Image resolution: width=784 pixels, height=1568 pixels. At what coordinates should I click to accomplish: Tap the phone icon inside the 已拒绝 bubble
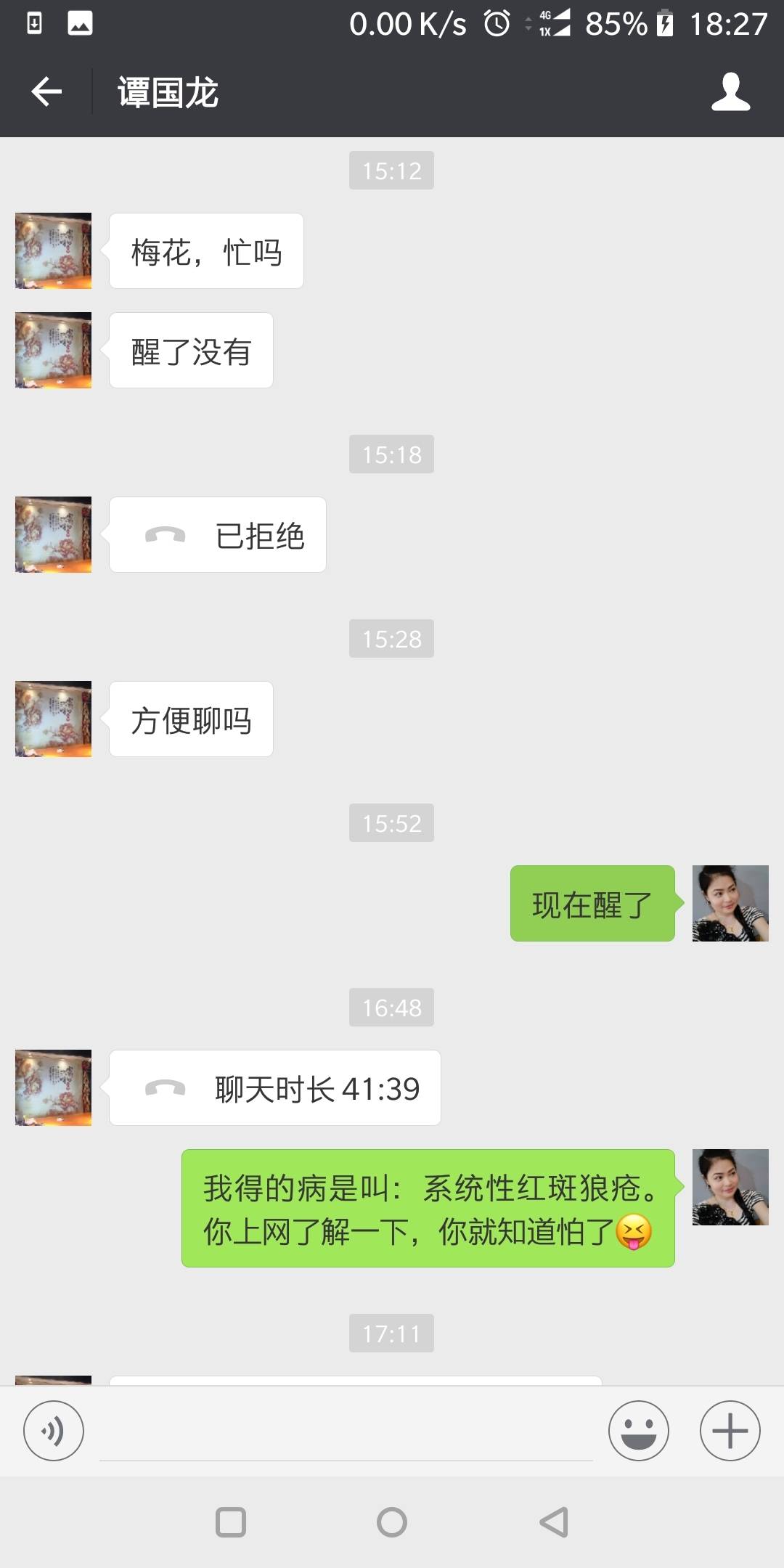[166, 535]
